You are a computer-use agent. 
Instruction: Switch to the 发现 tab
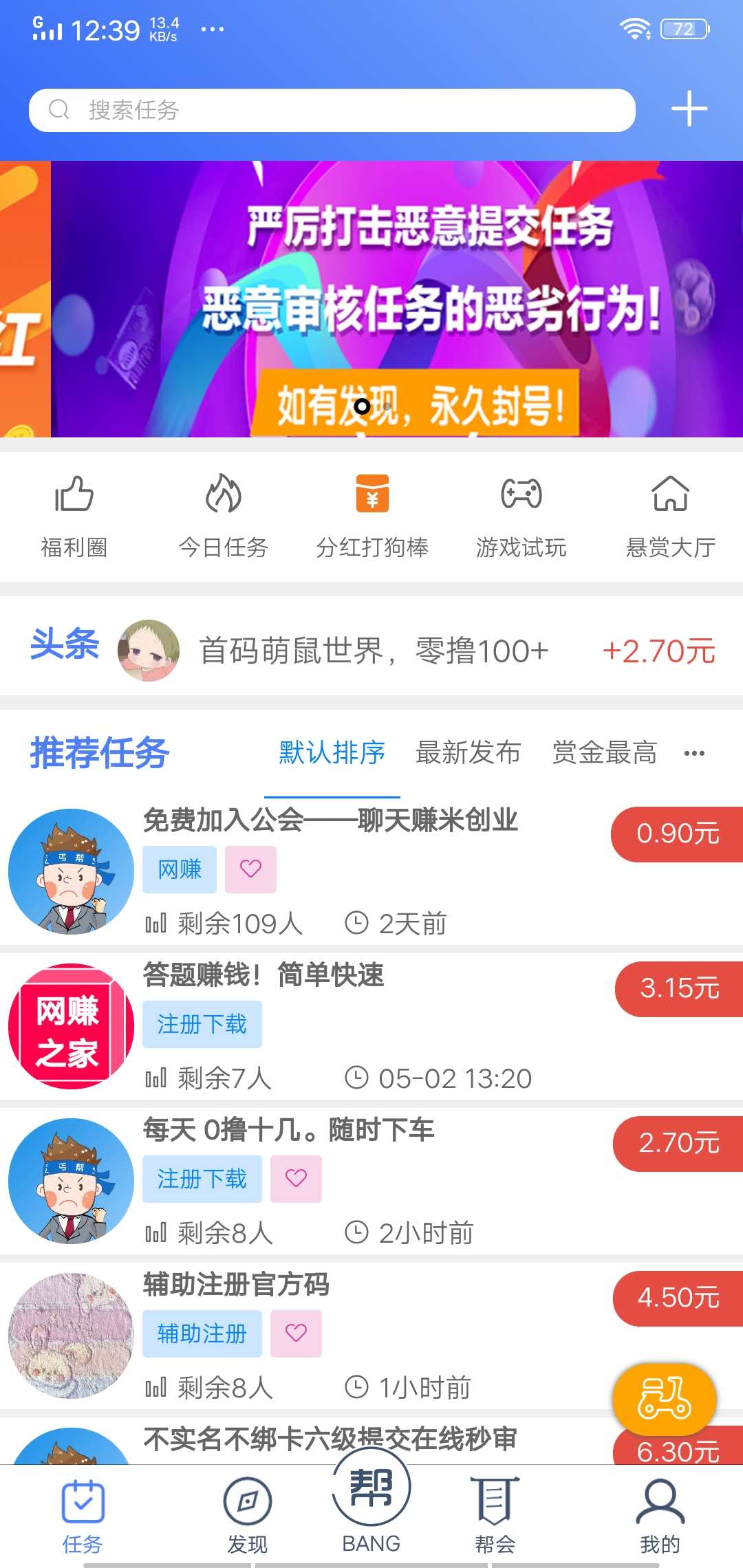(248, 1510)
